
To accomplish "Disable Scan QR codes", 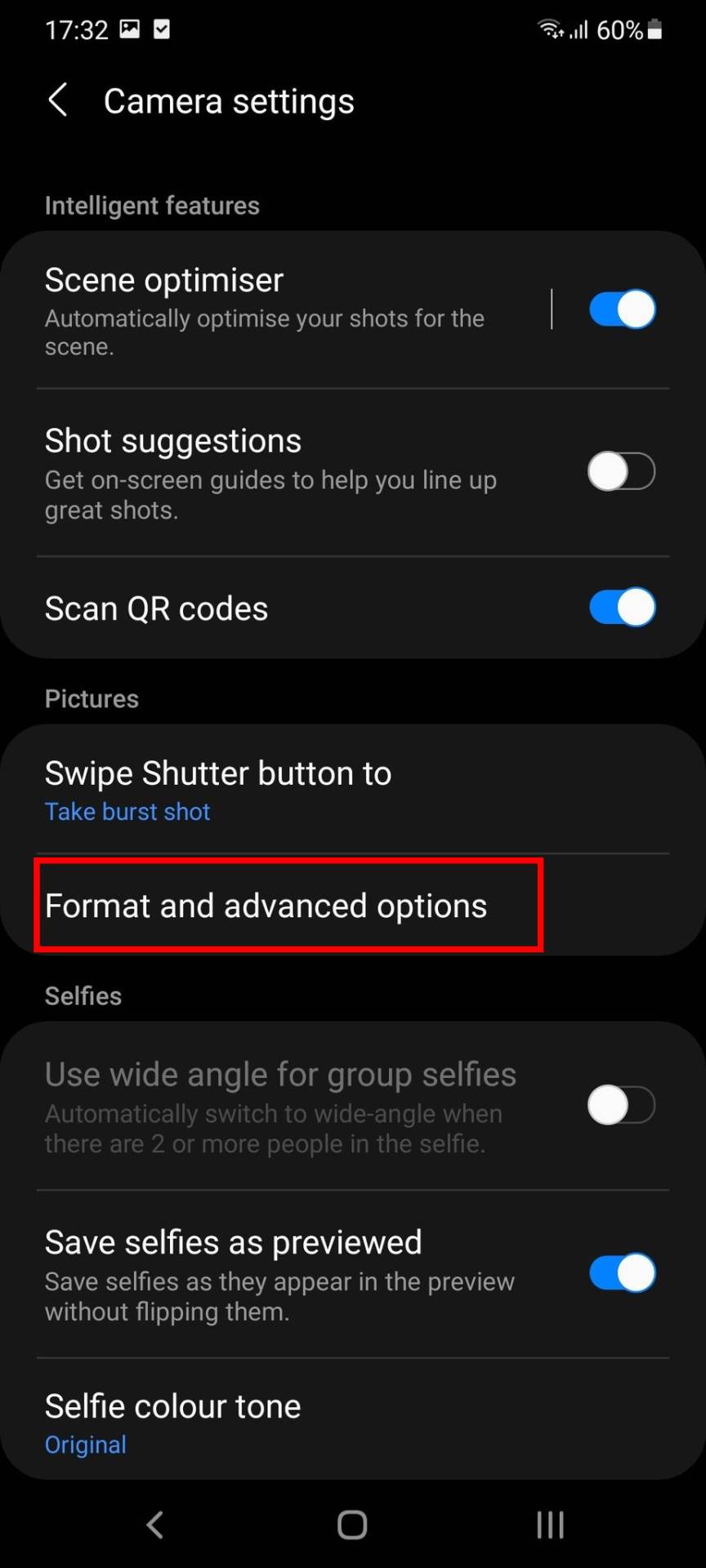I will pyautogui.click(x=622, y=608).
